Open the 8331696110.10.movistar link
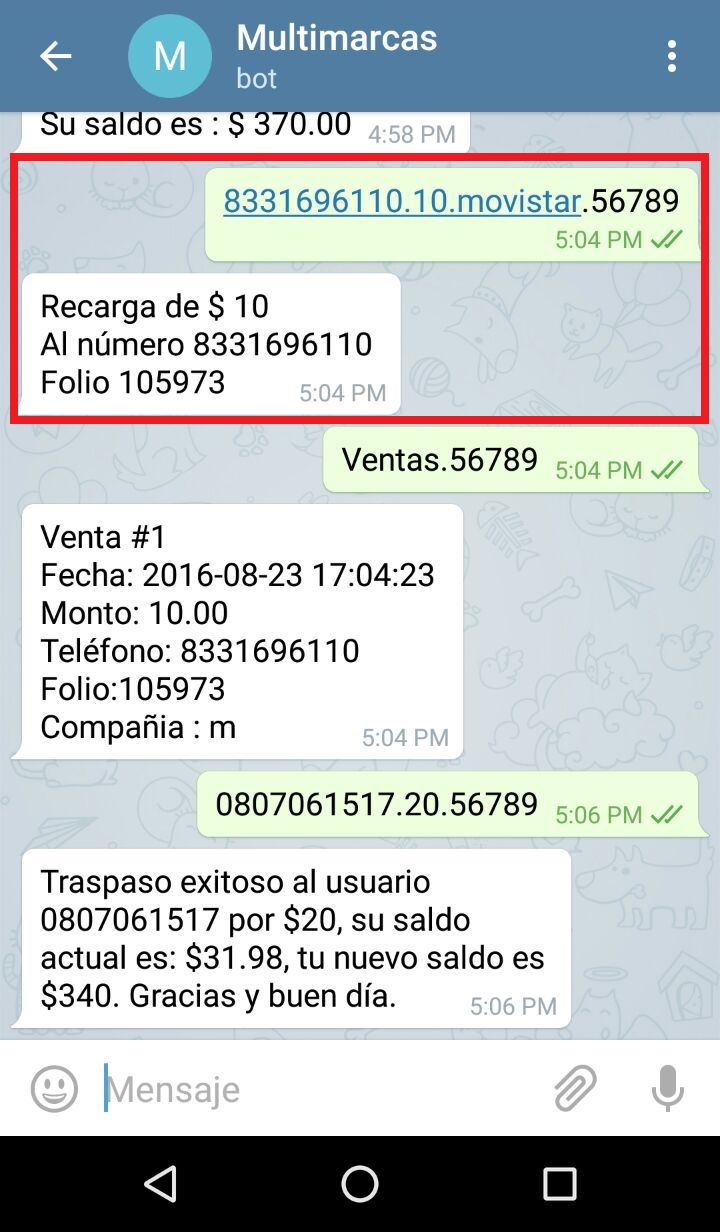This screenshot has width=720, height=1232. [401, 201]
